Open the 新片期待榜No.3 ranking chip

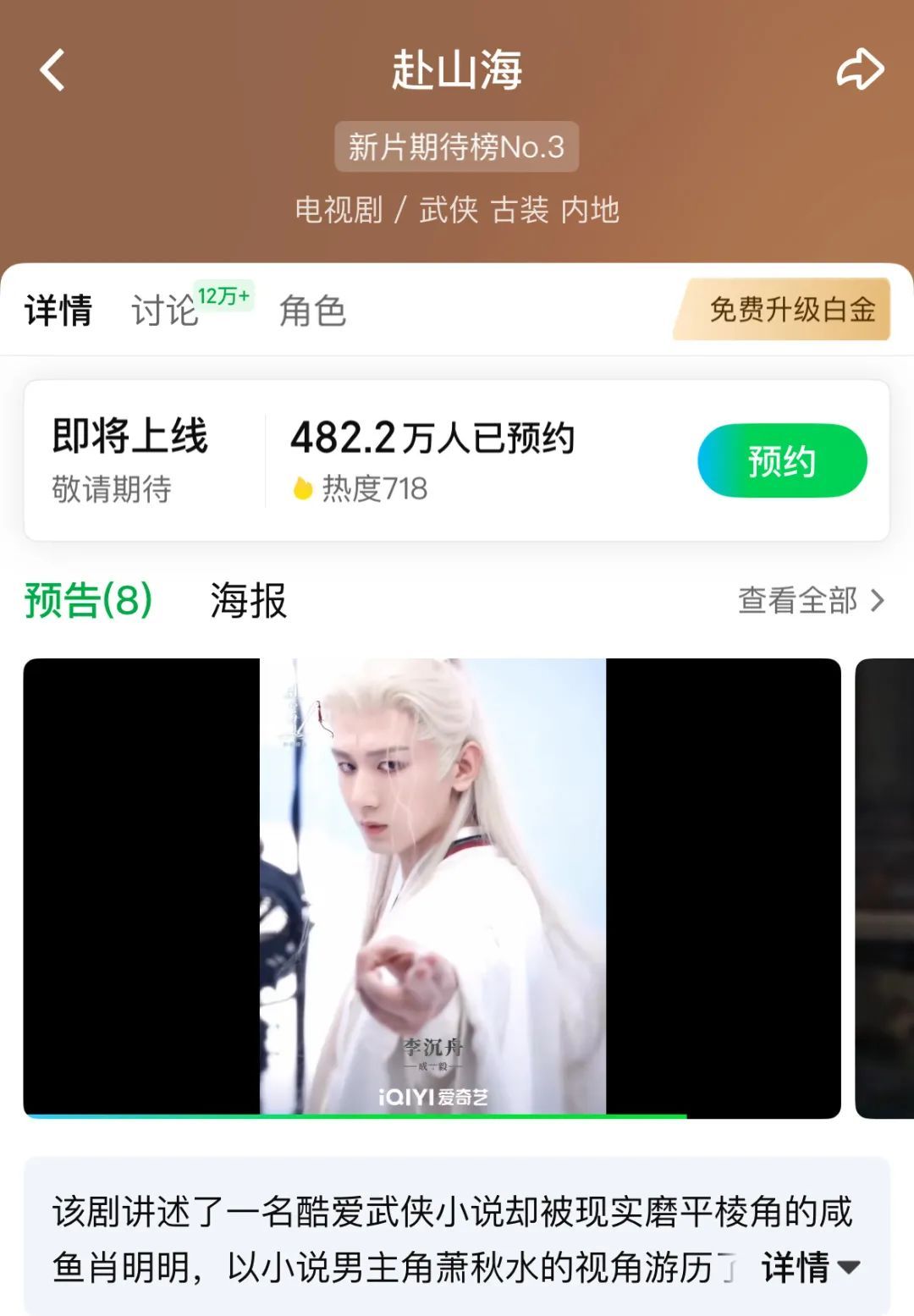[x=456, y=146]
